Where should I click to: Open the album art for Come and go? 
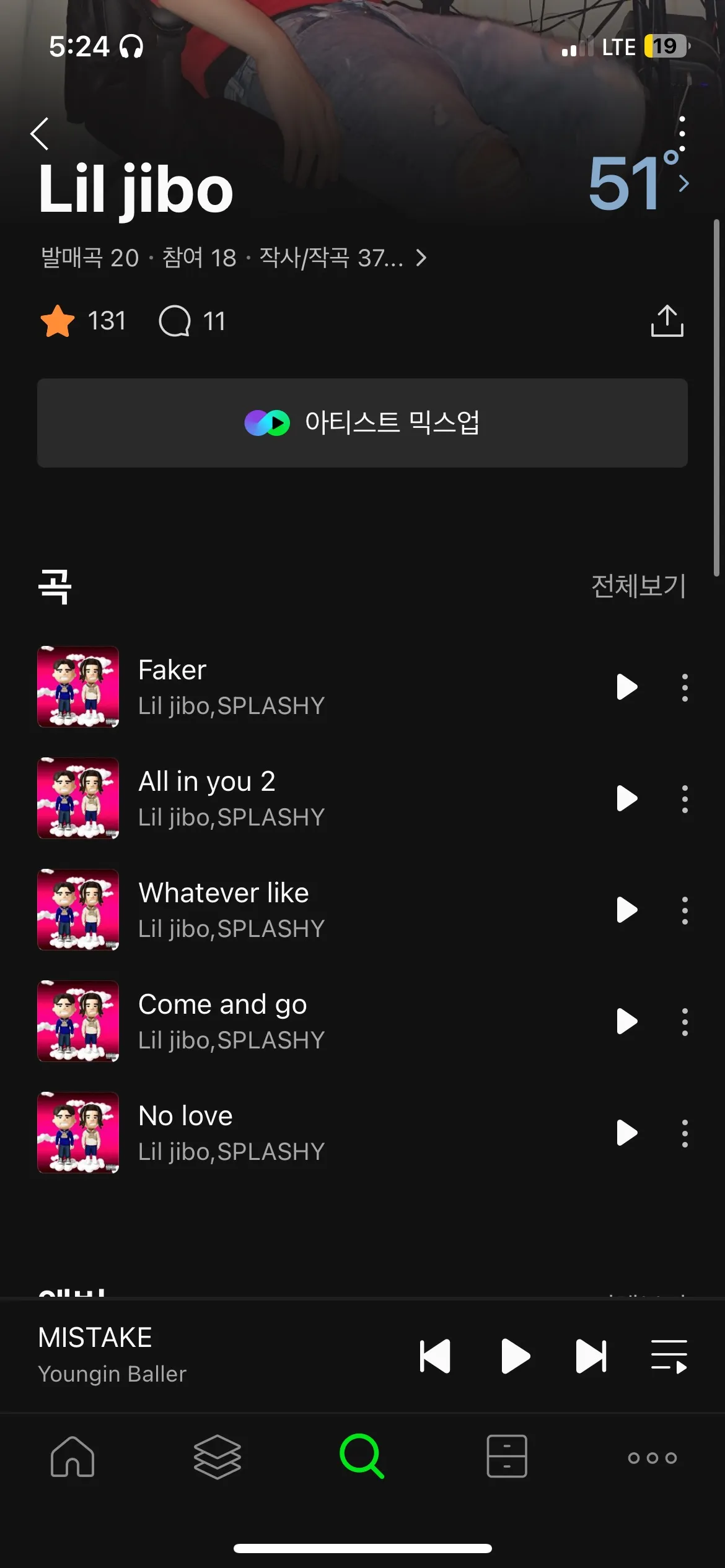[x=77, y=1021]
